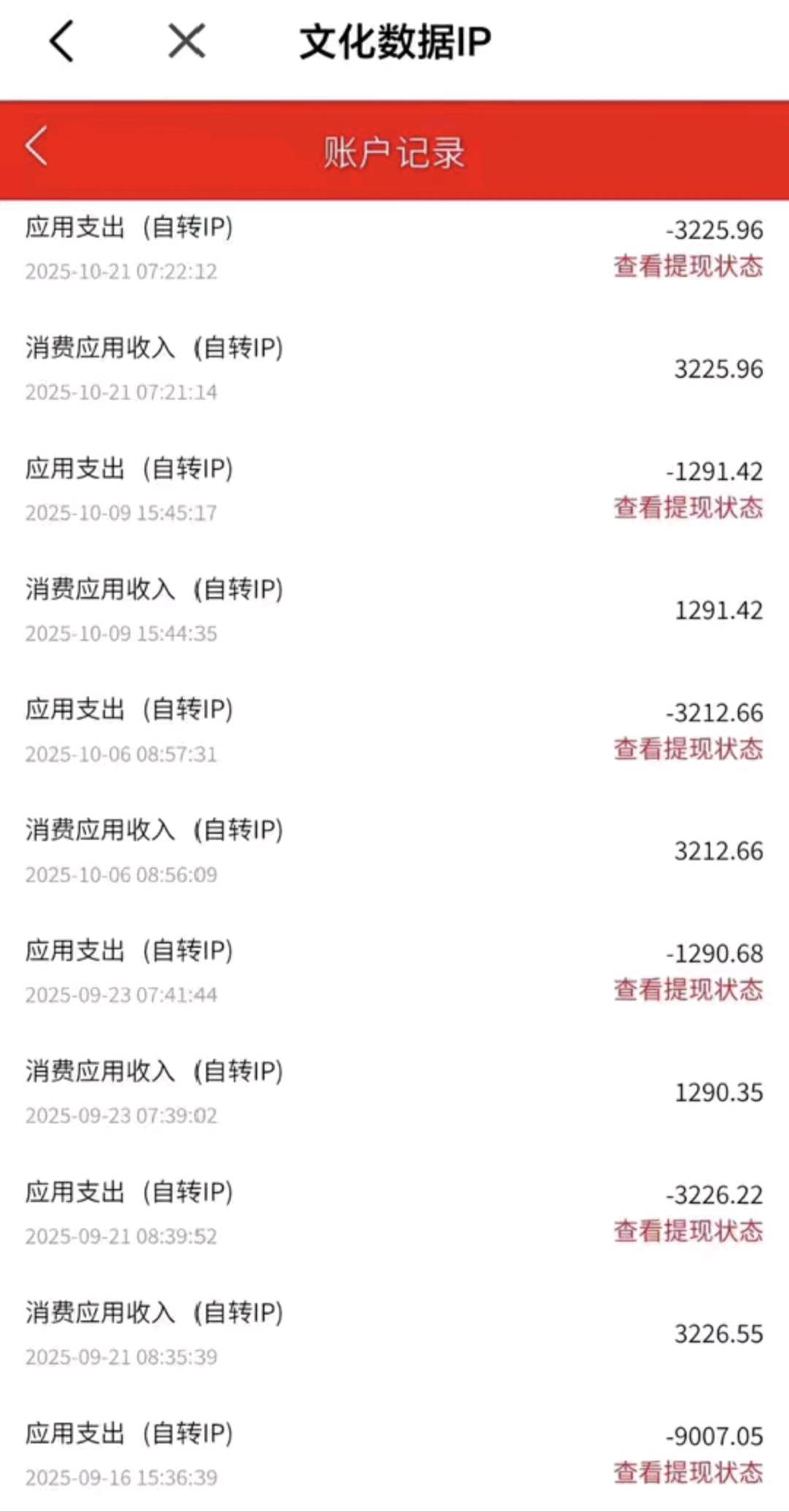Viewport: 789px width, 1512px height.
Task: Check 查看提现状态 under the -1291.42 entry
Action: pos(688,507)
